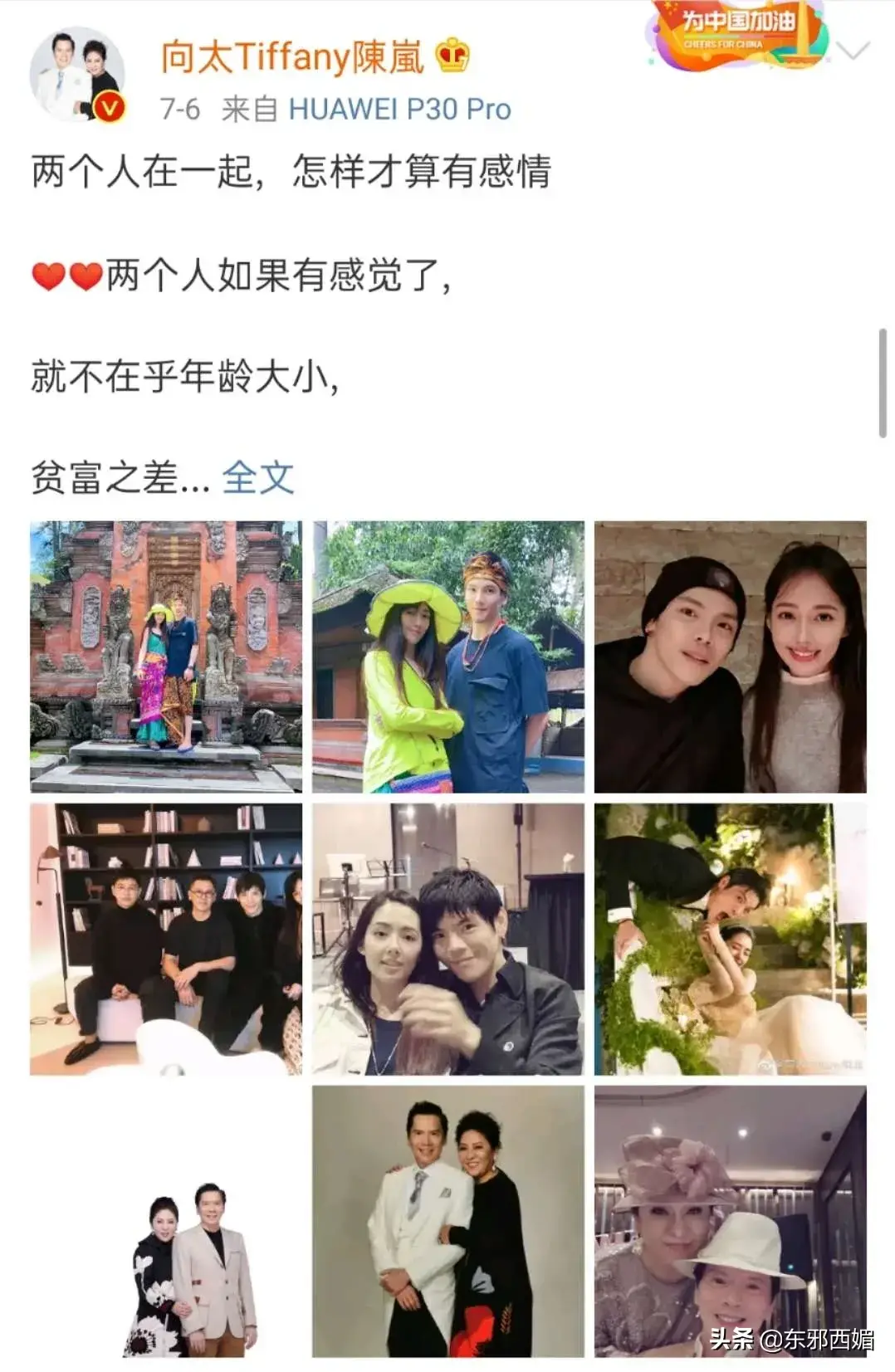
Task: Open 向太Tiffany陳嵐's profile avatar
Action: 77,77
